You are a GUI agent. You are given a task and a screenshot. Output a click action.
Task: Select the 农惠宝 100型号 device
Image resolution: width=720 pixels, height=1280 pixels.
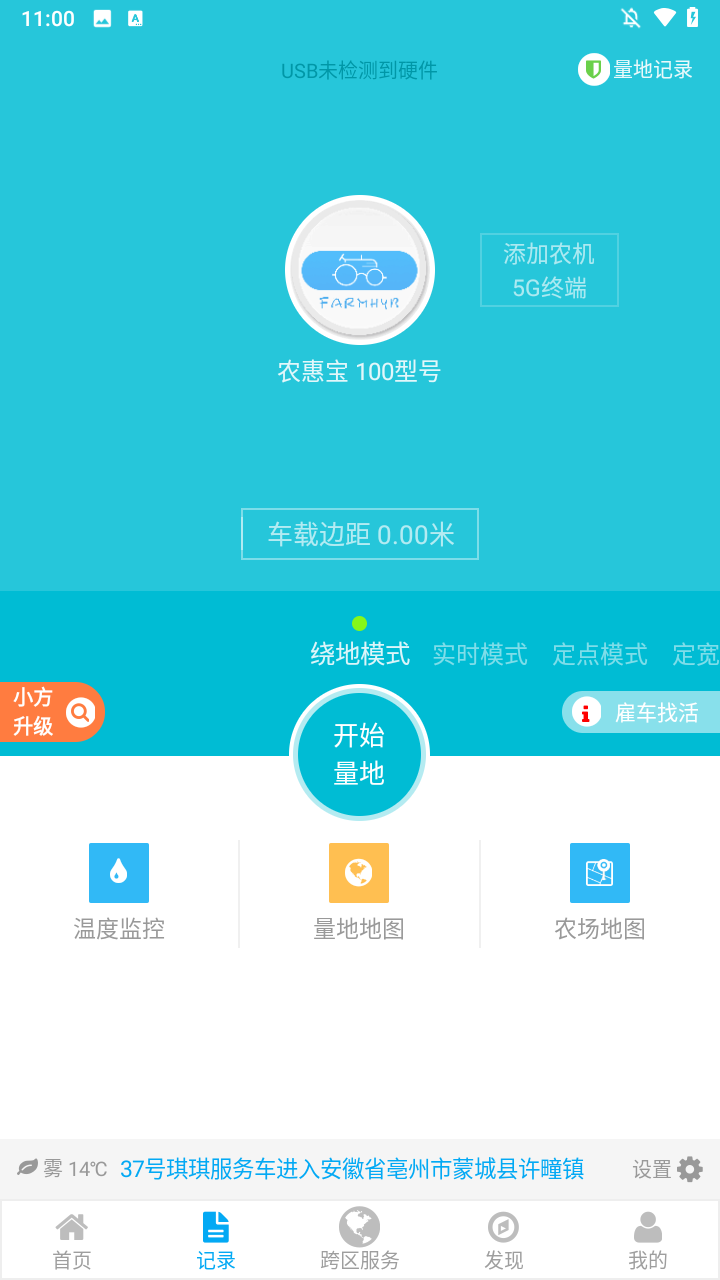[x=360, y=271]
